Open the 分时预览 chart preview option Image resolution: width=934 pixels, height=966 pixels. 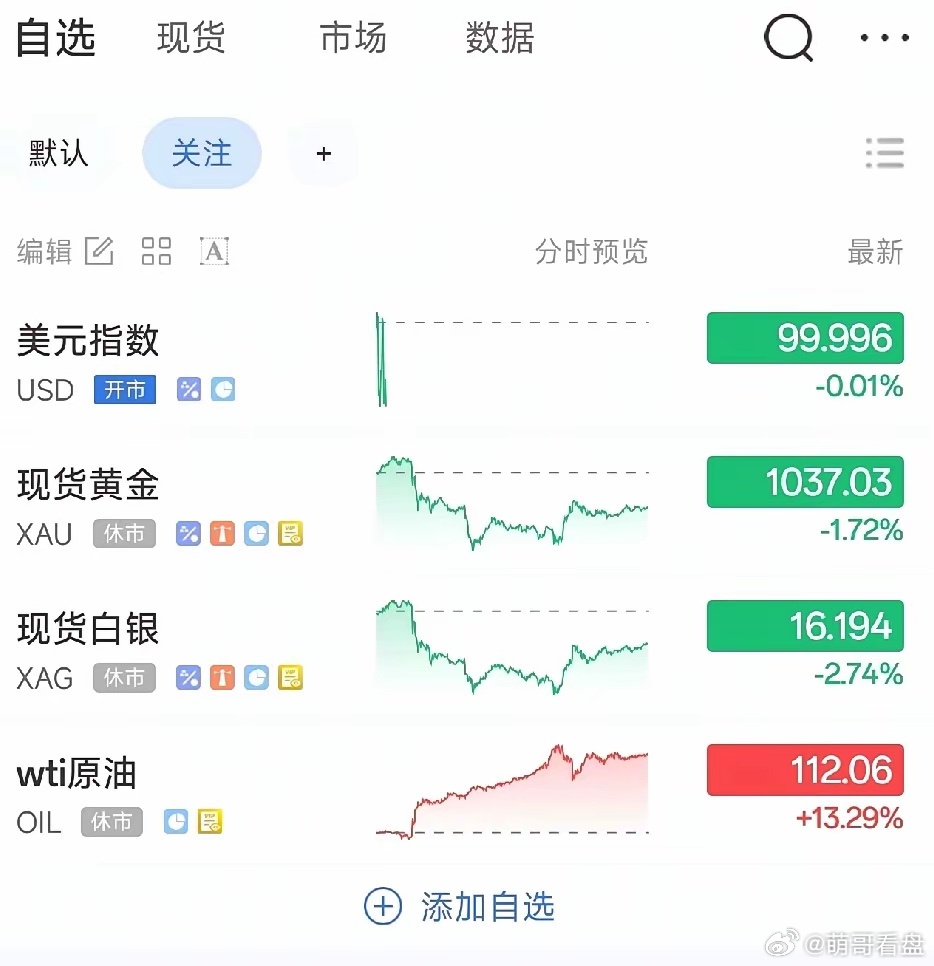click(x=592, y=252)
